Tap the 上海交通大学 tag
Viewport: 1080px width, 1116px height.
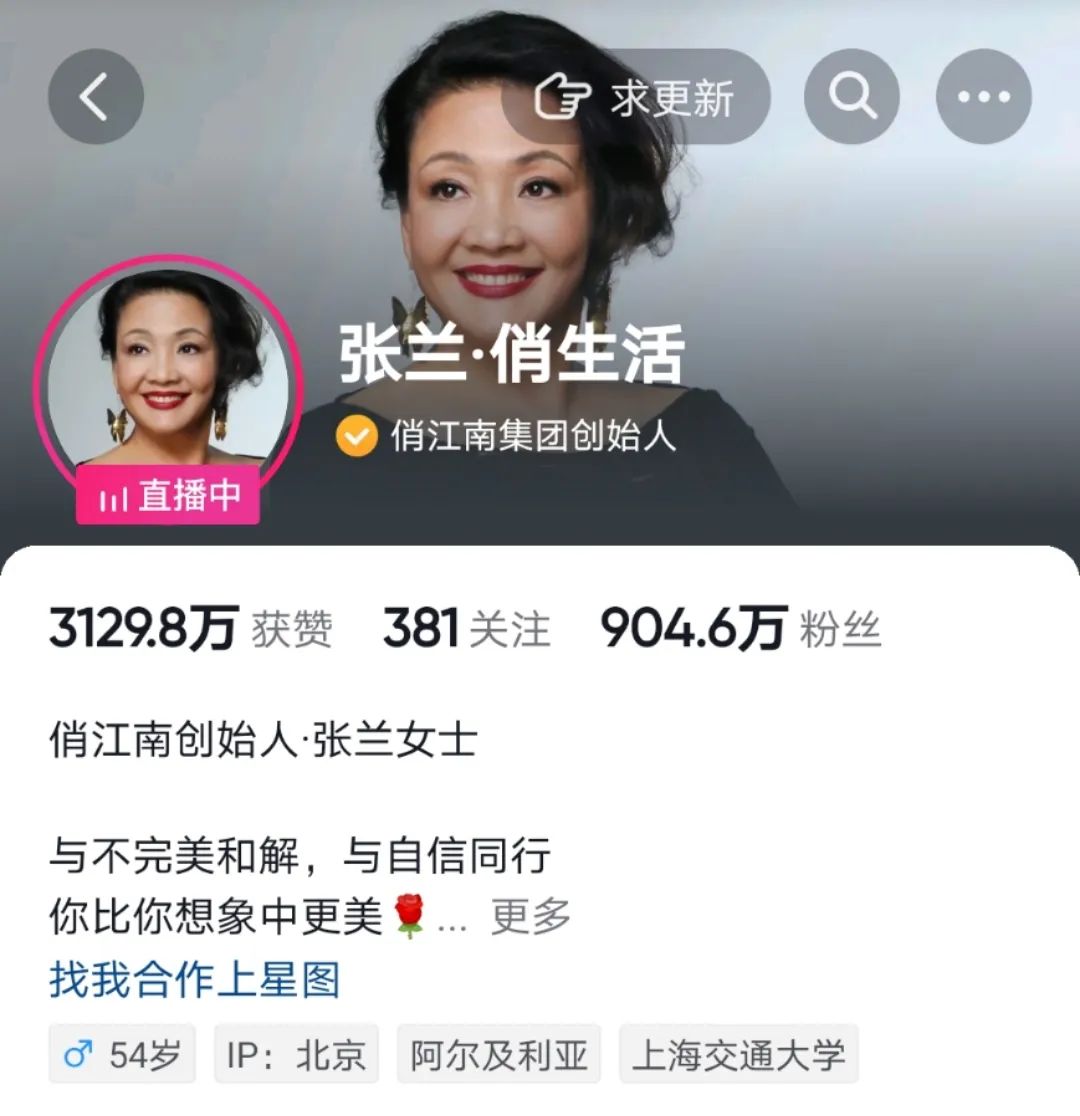(x=738, y=1055)
